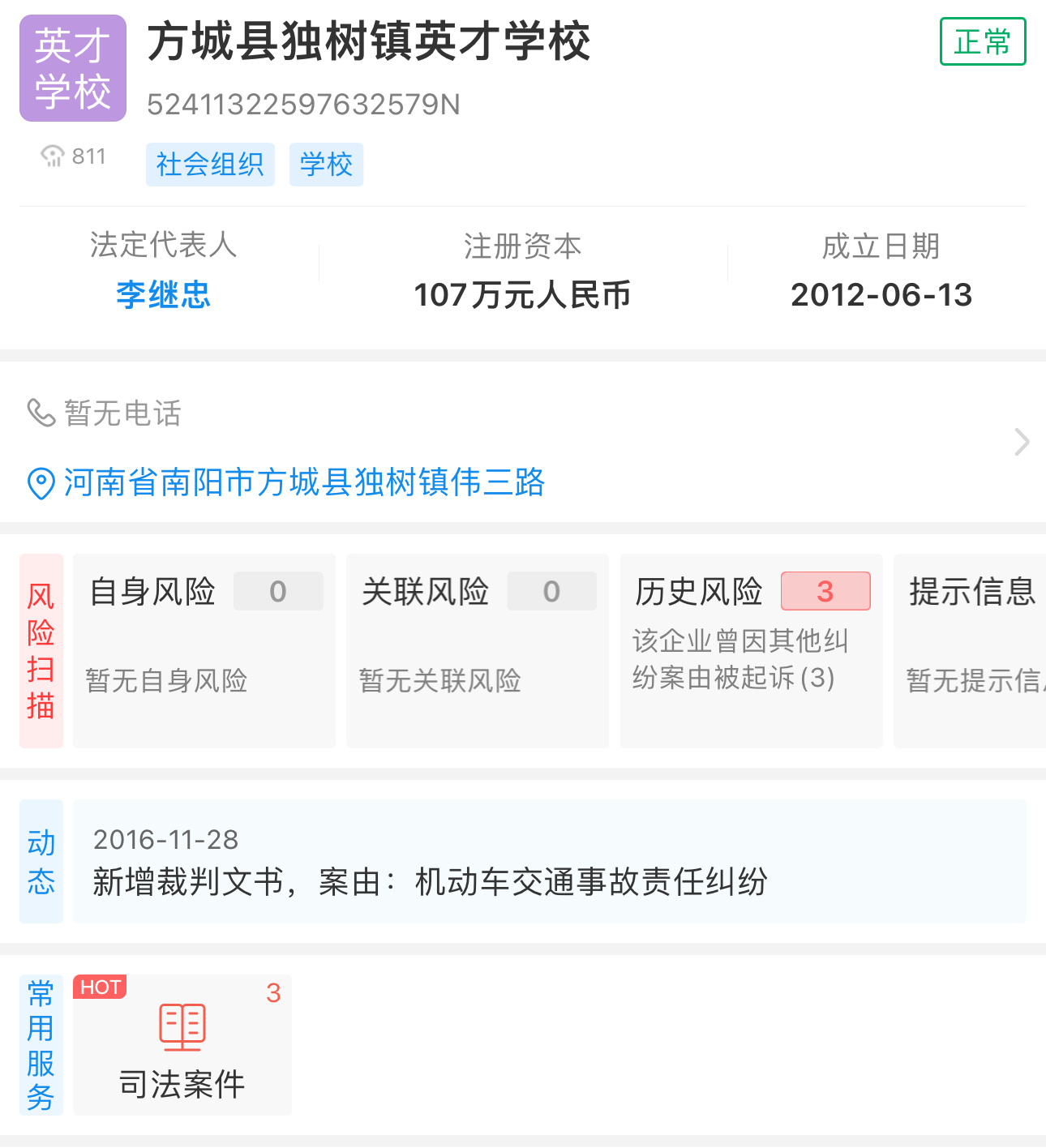View the 2016-11-28 新增裁判文书 update
Image resolution: width=1046 pixels, height=1148 pixels.
point(549,861)
